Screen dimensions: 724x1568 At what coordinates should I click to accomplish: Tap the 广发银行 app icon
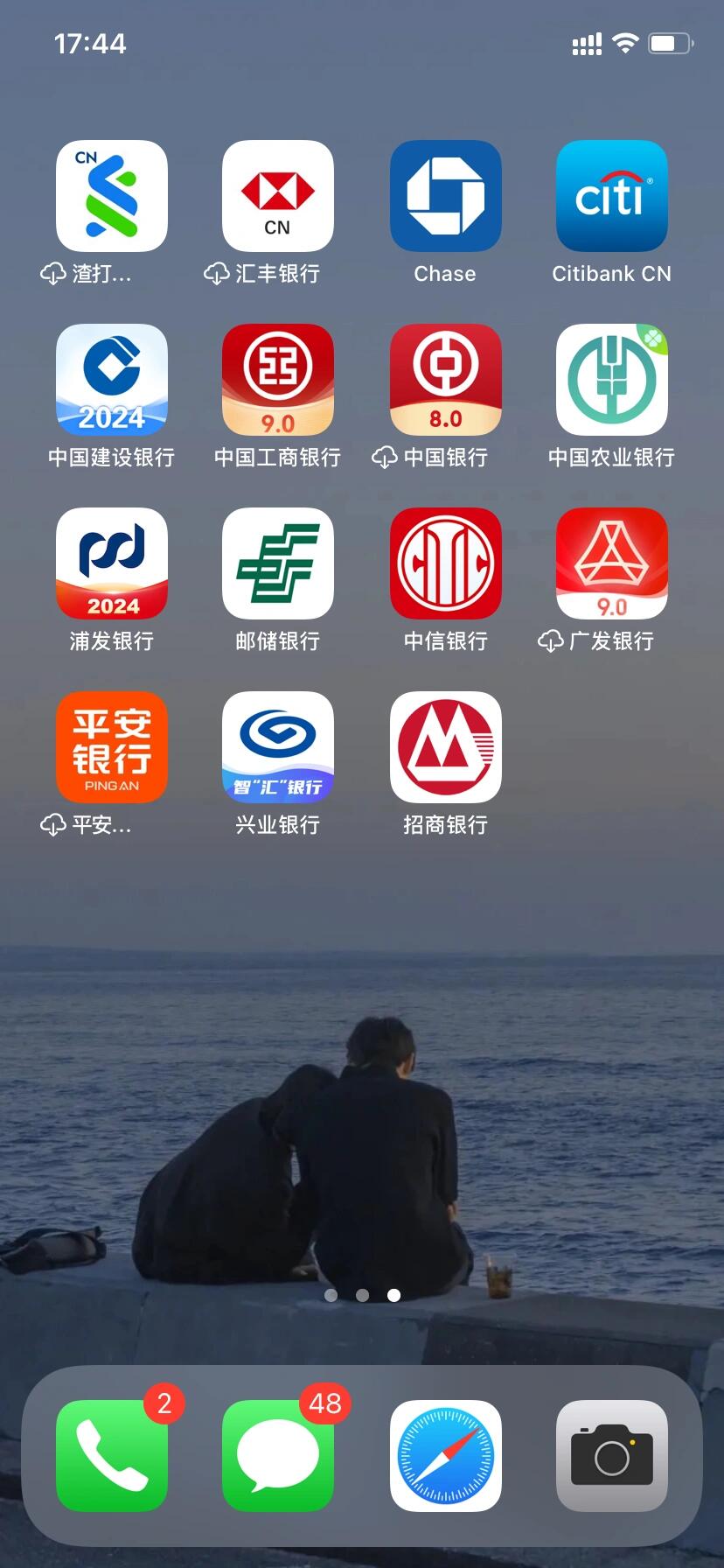(x=612, y=563)
